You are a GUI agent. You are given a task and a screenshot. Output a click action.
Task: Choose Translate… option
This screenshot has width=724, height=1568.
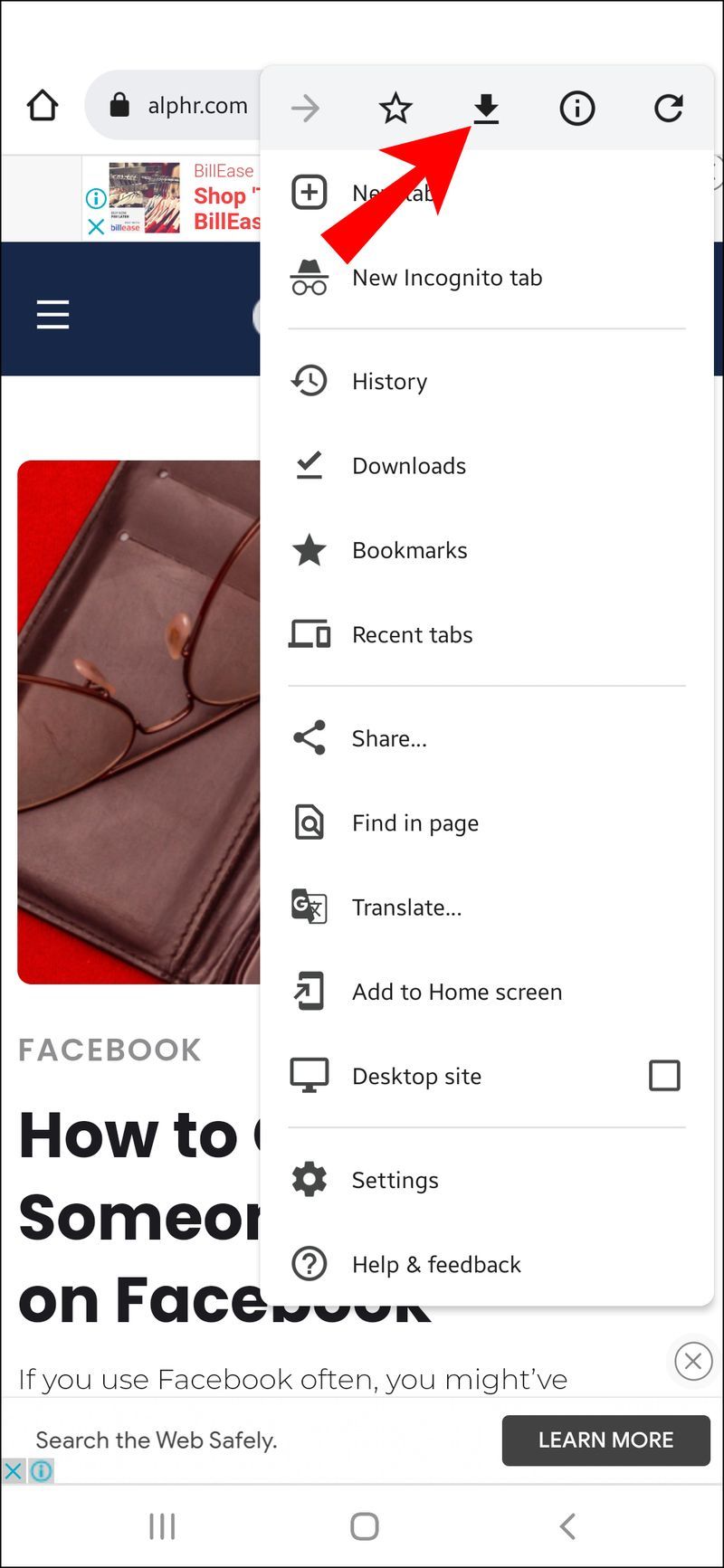[487, 908]
